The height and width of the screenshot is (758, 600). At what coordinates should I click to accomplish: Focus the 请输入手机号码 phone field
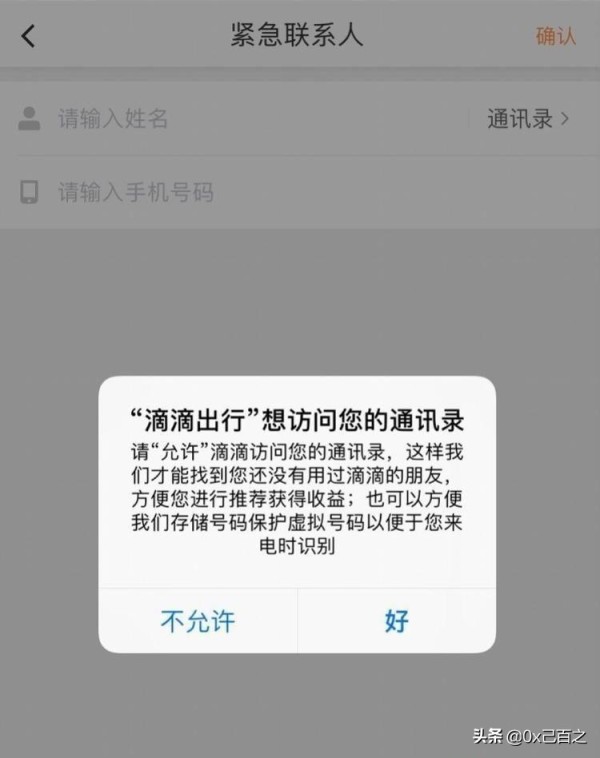[x=200, y=192]
